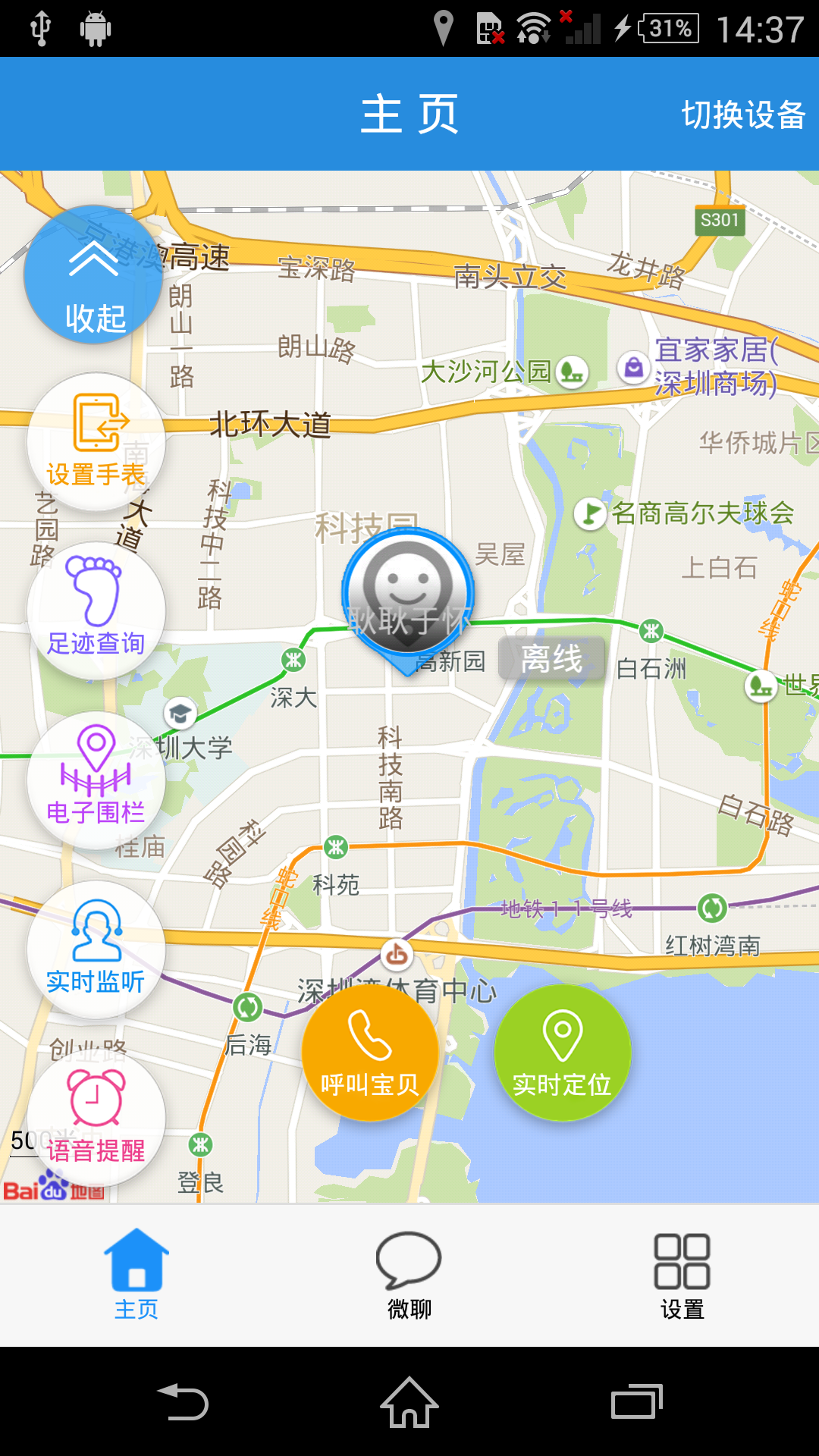This screenshot has height=1456, width=819.
Task: Open 电子围栏 geofence
Action: pos(96,780)
